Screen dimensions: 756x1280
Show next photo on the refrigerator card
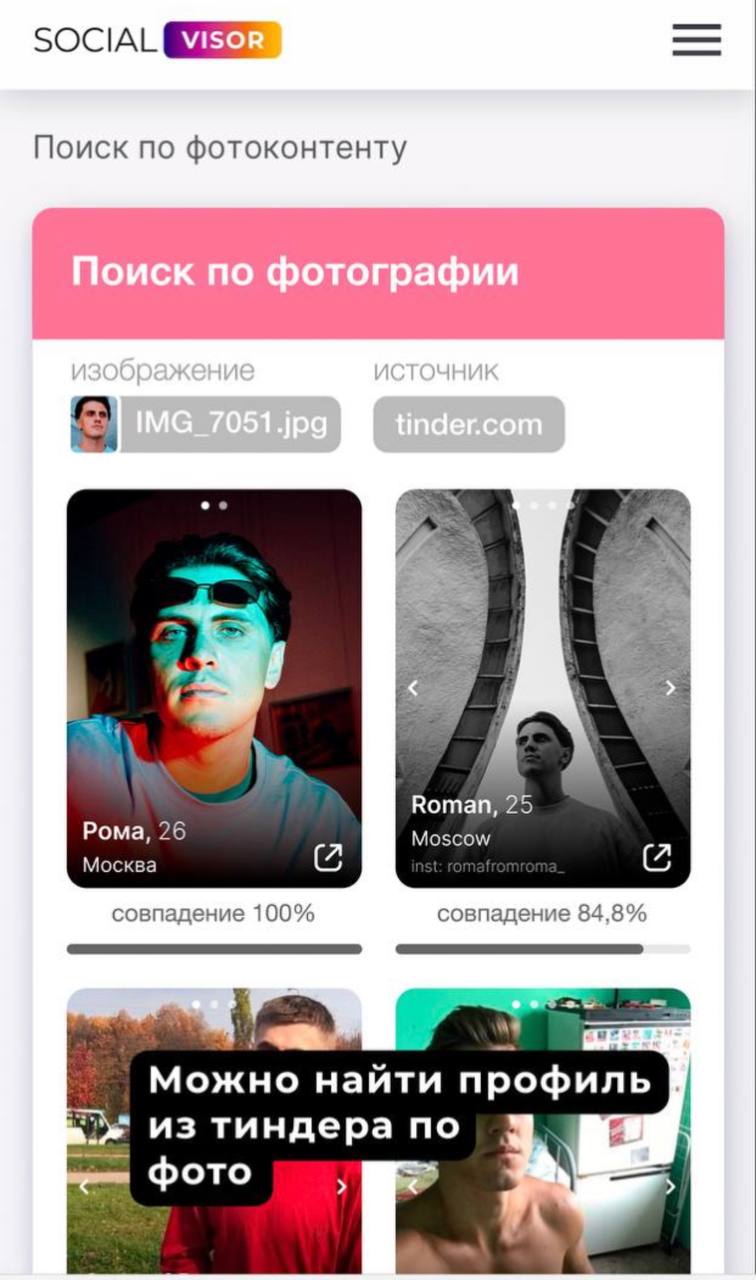point(670,1187)
